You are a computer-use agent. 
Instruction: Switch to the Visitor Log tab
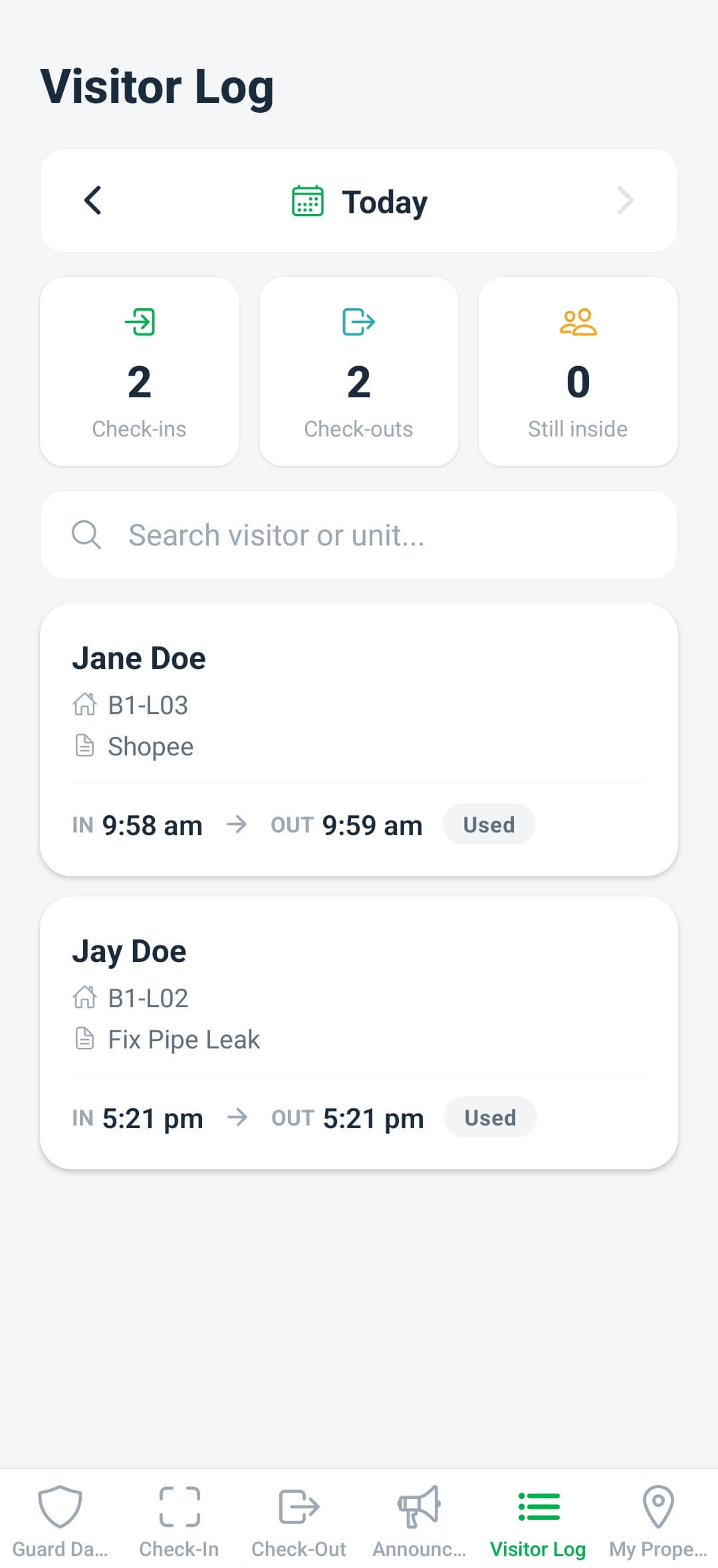539,1521
